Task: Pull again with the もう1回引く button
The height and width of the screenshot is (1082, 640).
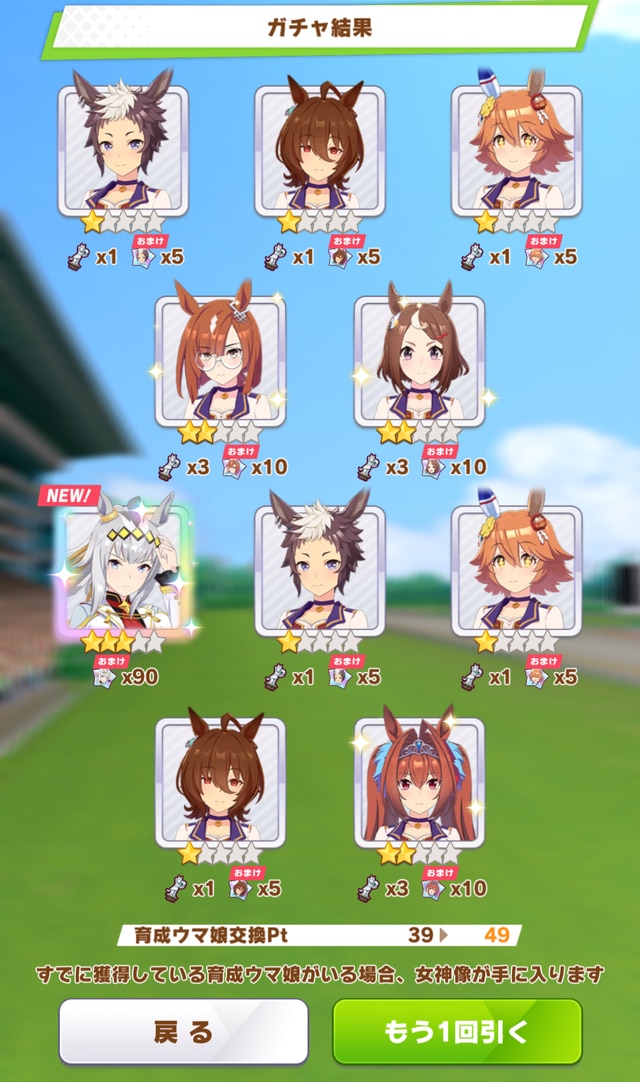Action: [x=457, y=1031]
